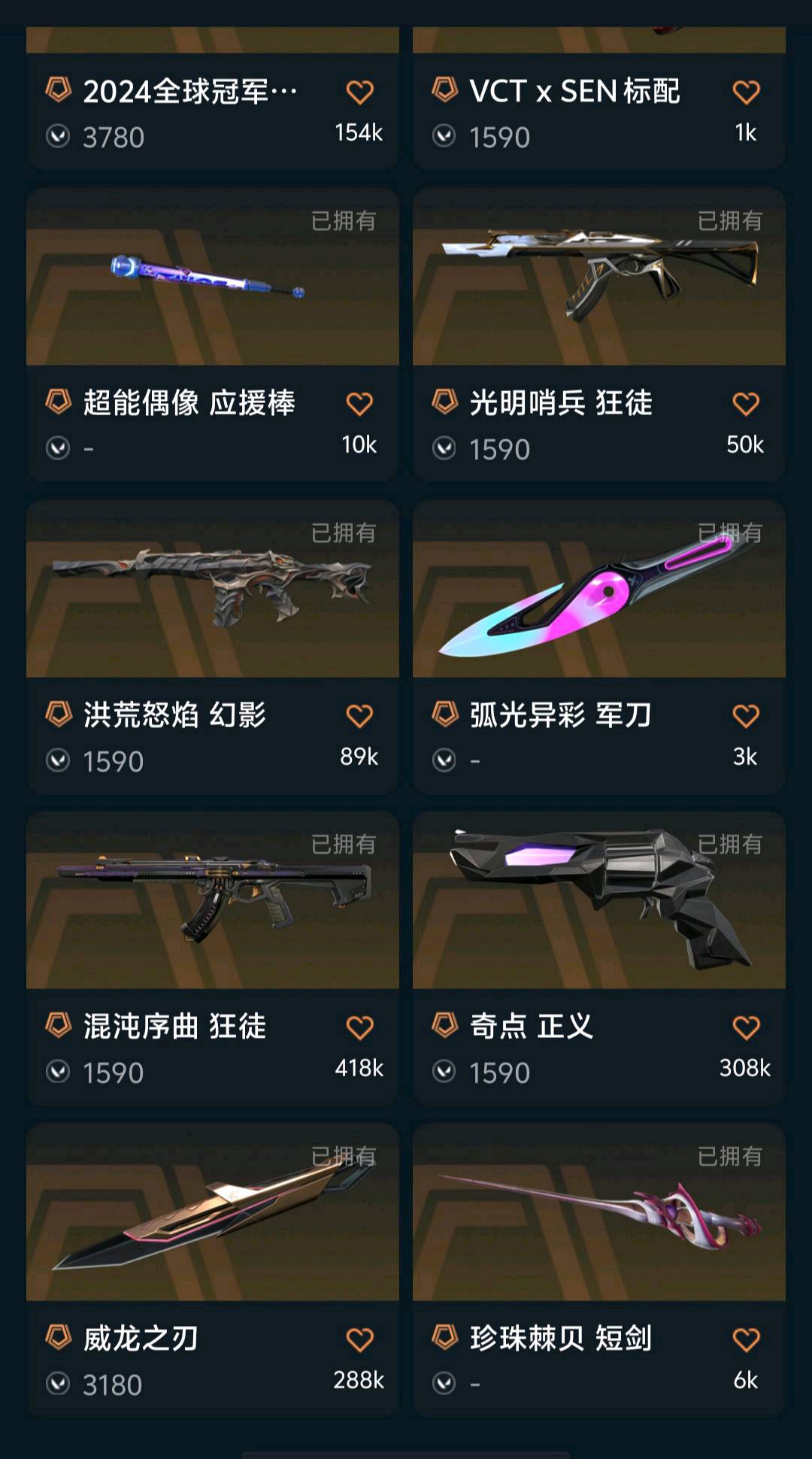The image size is (812, 1459).
Task: Tap the heart on 威龙之刃
Action: (x=359, y=1339)
